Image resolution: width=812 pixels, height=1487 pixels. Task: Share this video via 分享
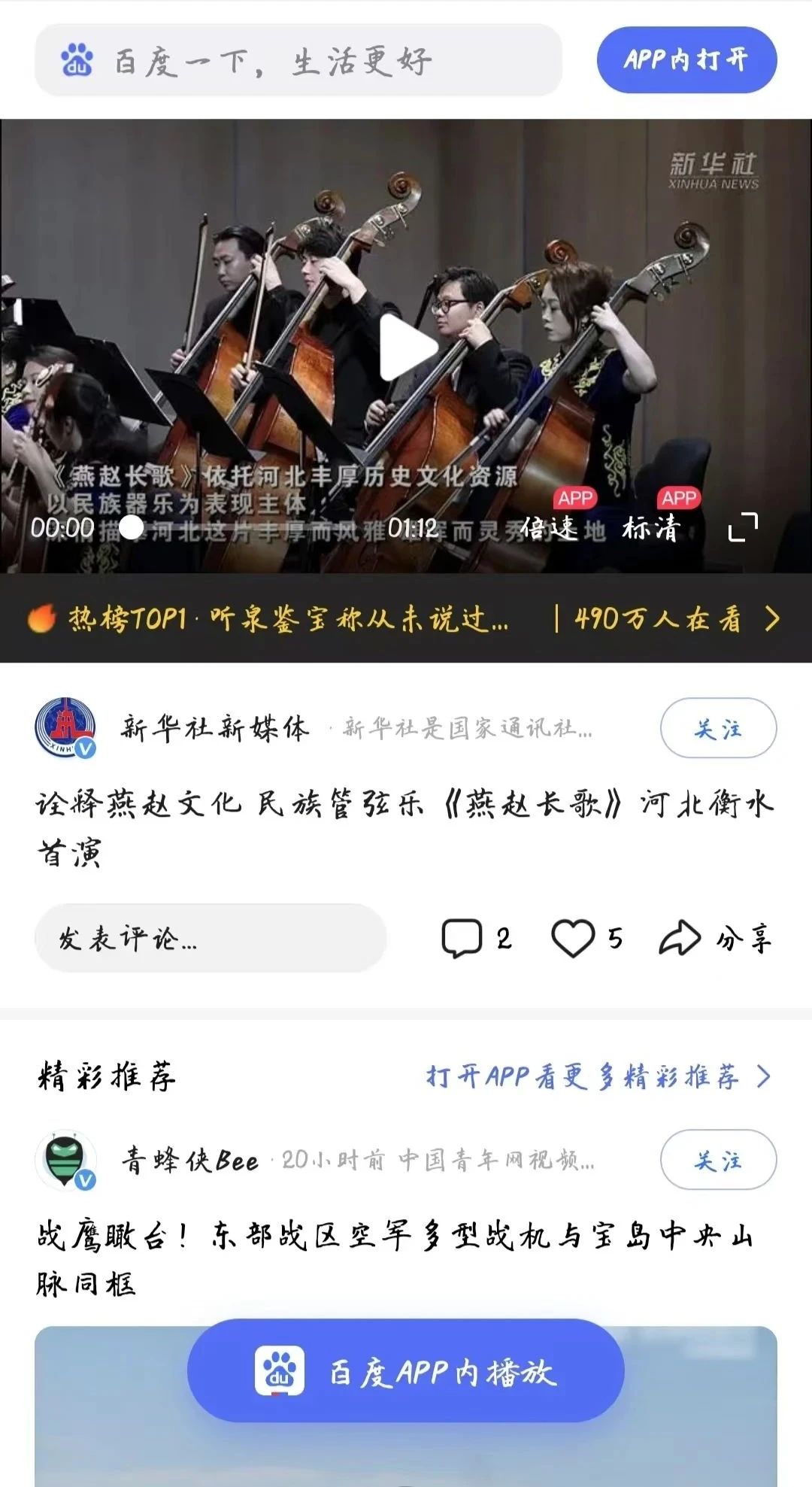715,938
